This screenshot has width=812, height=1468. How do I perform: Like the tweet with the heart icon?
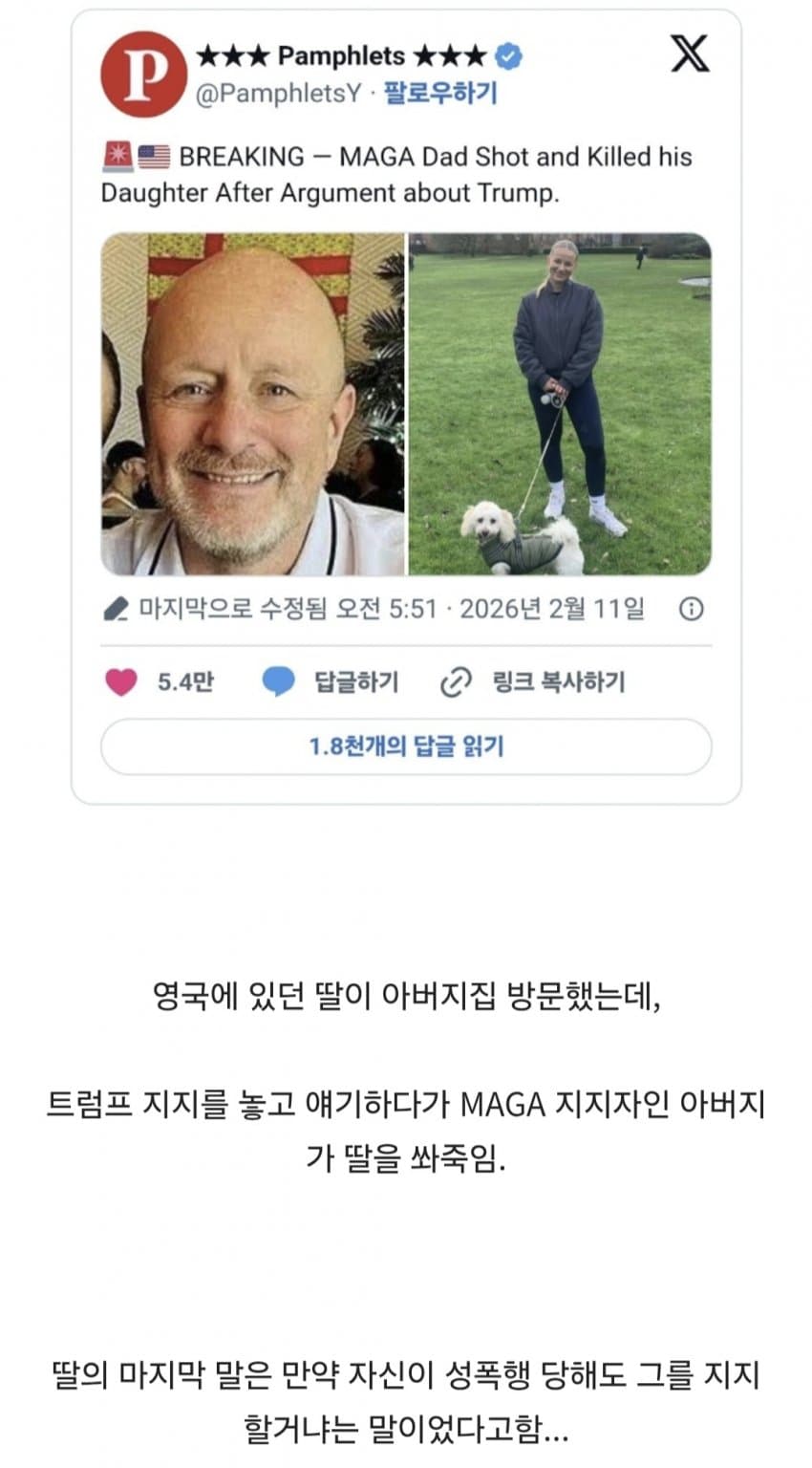(121, 682)
